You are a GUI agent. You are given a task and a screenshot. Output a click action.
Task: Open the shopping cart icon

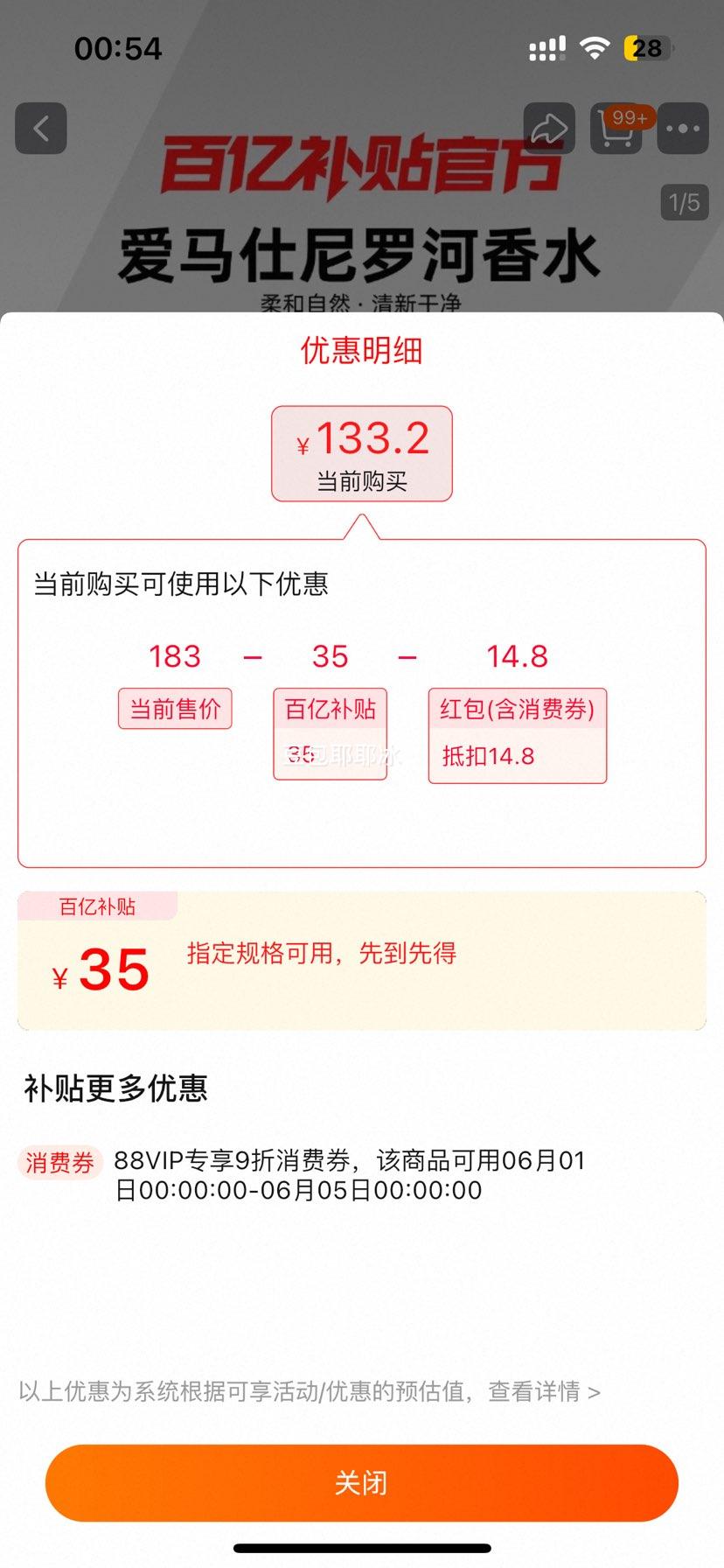coord(616,129)
